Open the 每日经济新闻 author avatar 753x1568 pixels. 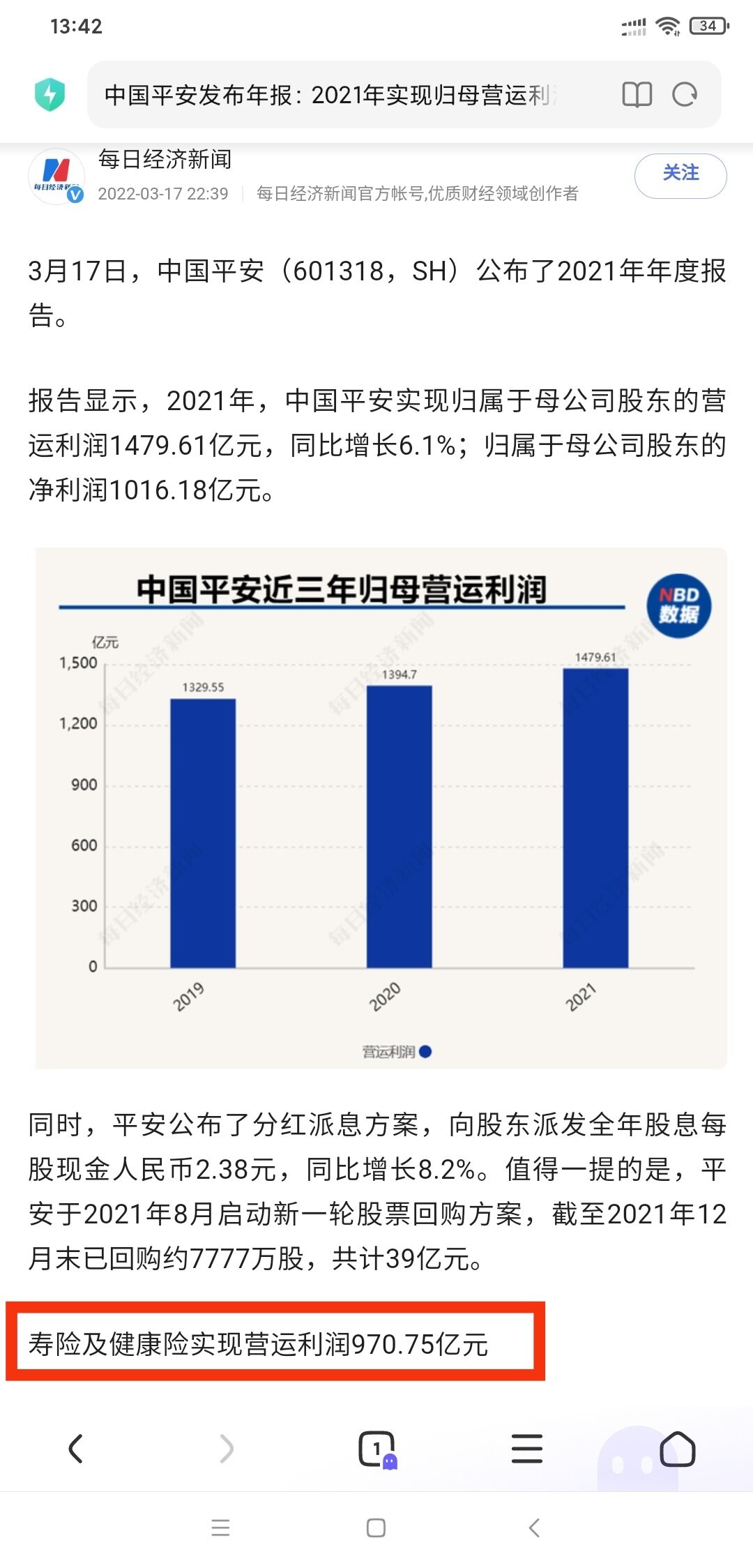56,176
